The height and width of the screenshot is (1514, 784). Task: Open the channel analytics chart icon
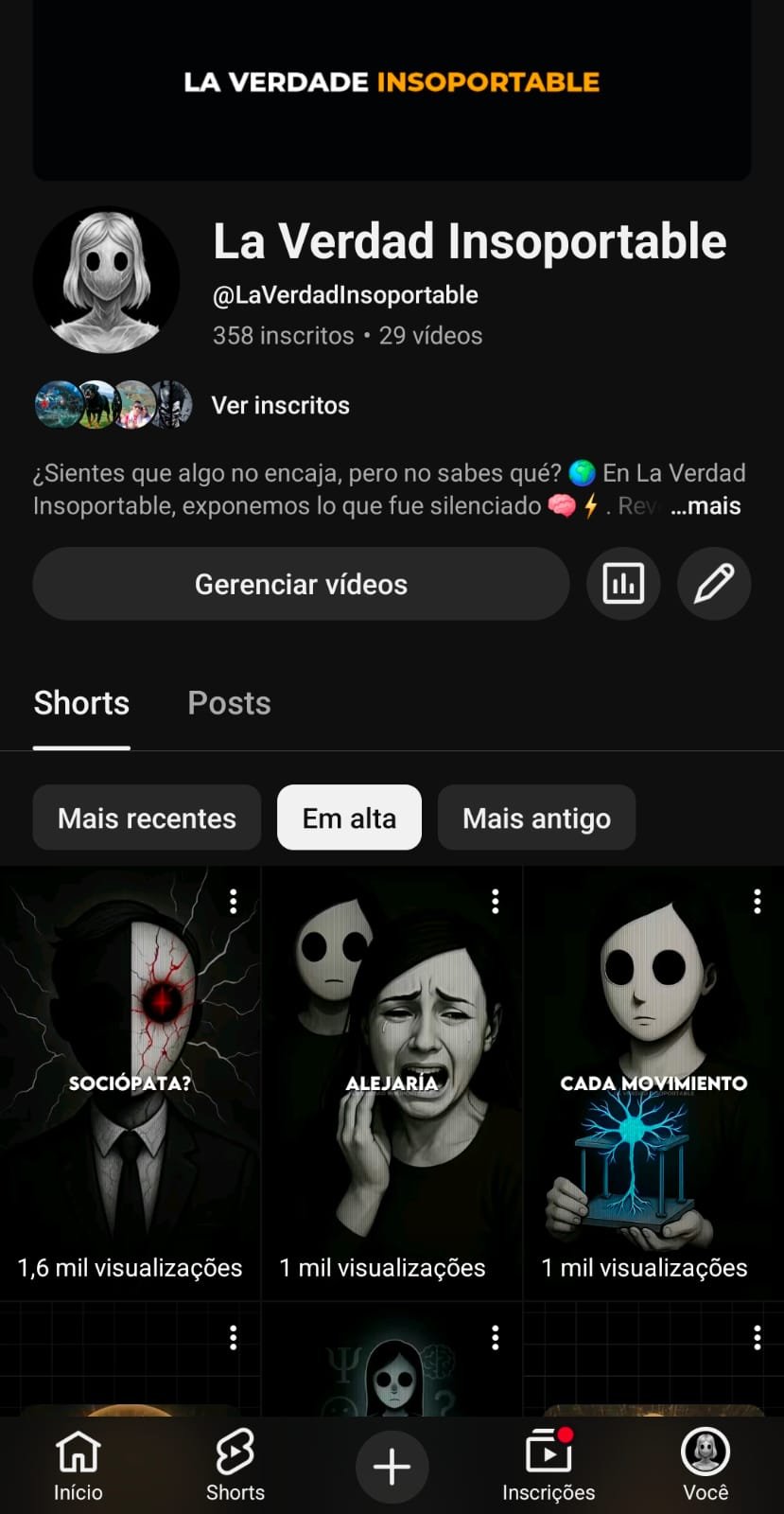[623, 584]
